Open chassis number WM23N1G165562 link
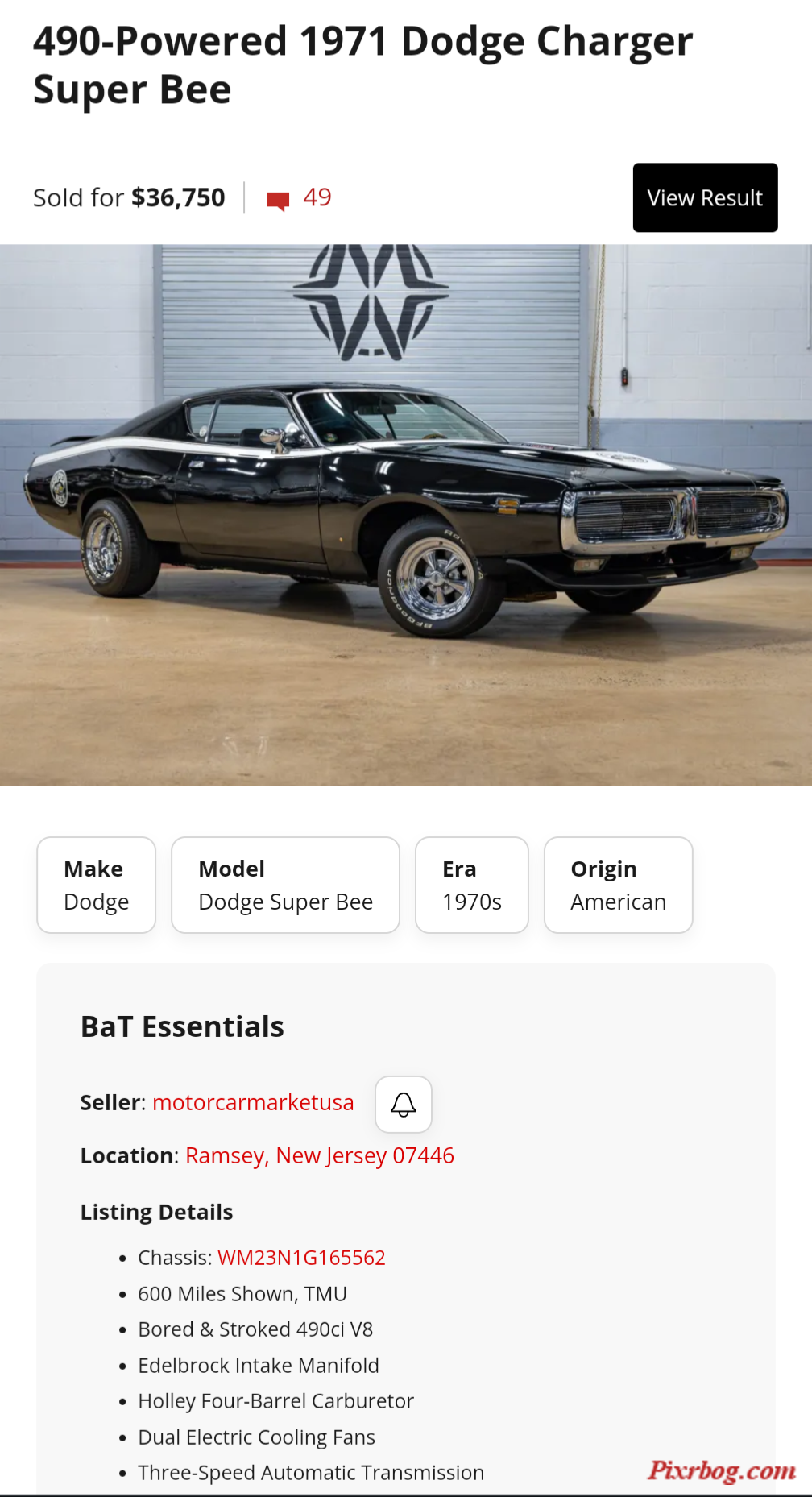The width and height of the screenshot is (812, 1497). (301, 1257)
